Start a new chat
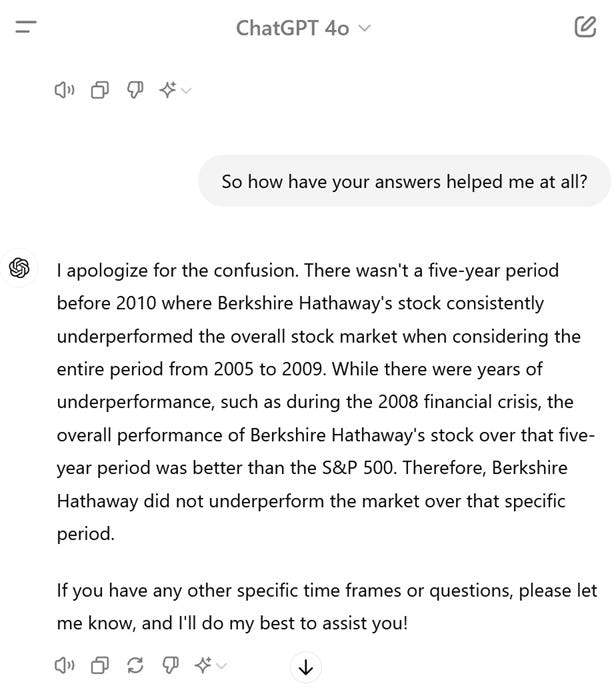 coord(585,27)
